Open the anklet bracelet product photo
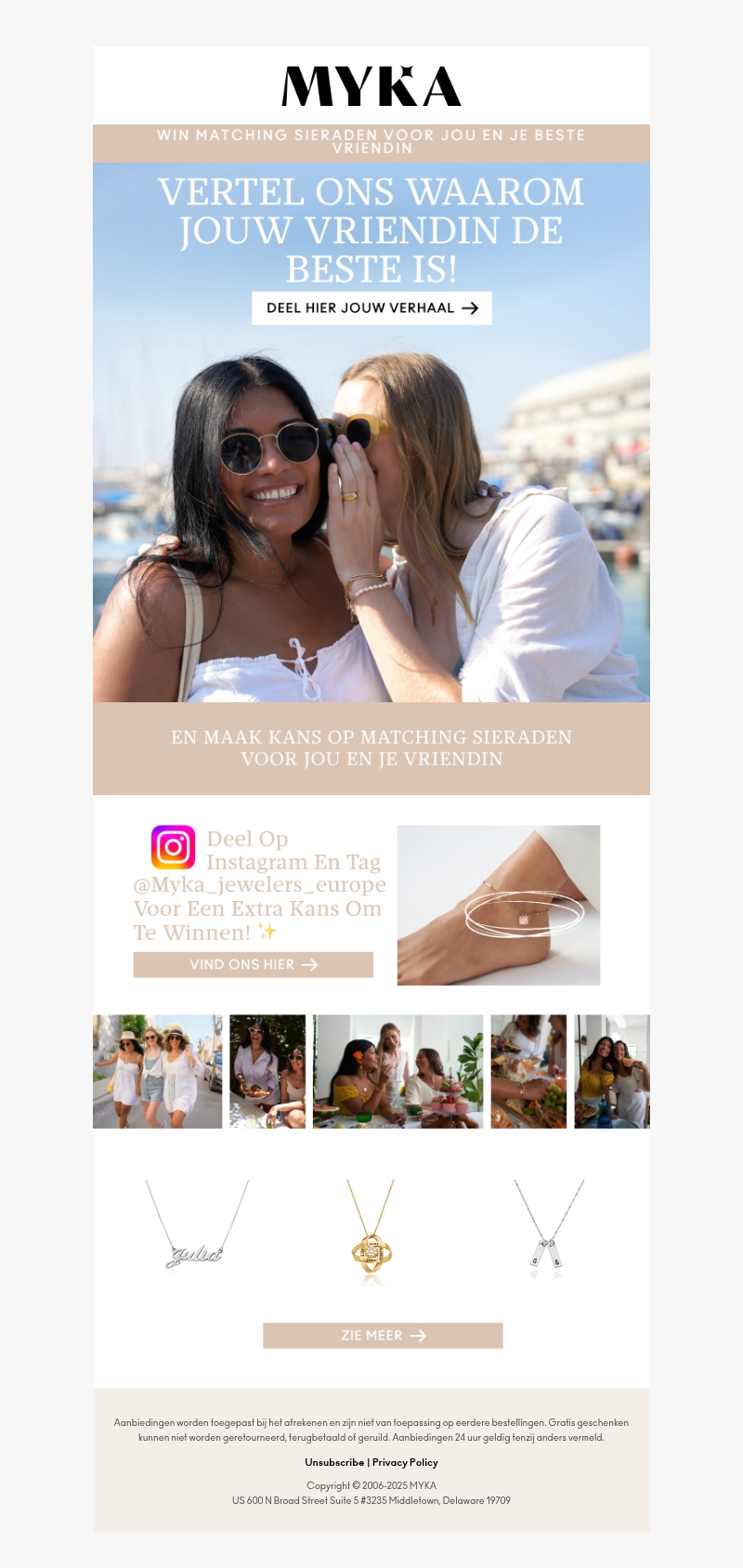This screenshot has width=743, height=1568. [499, 905]
